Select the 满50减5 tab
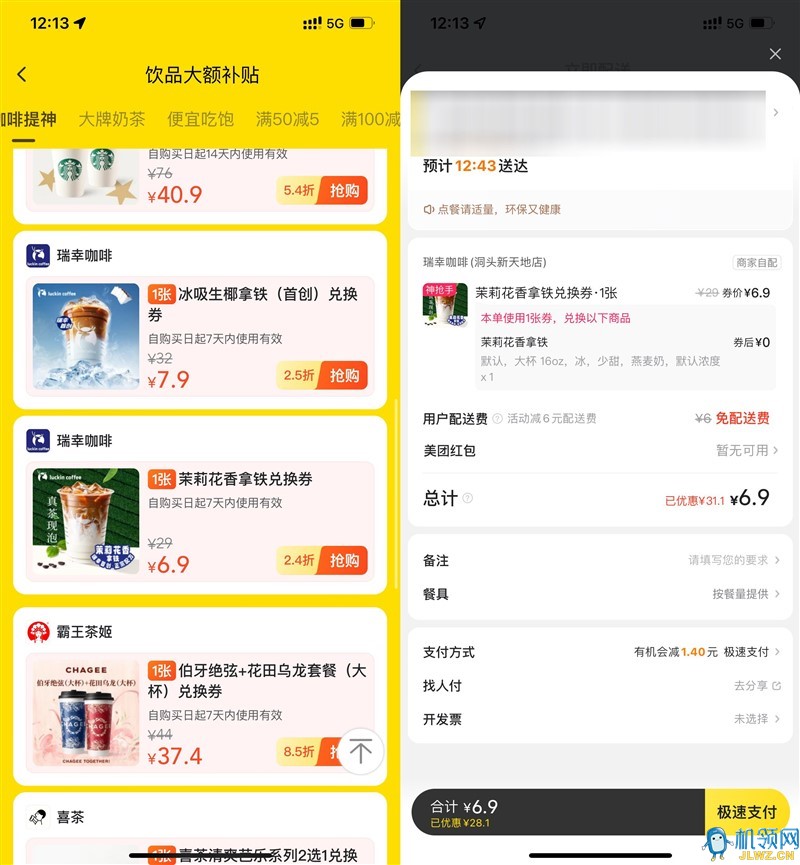Image resolution: width=800 pixels, height=865 pixels. pos(287,119)
